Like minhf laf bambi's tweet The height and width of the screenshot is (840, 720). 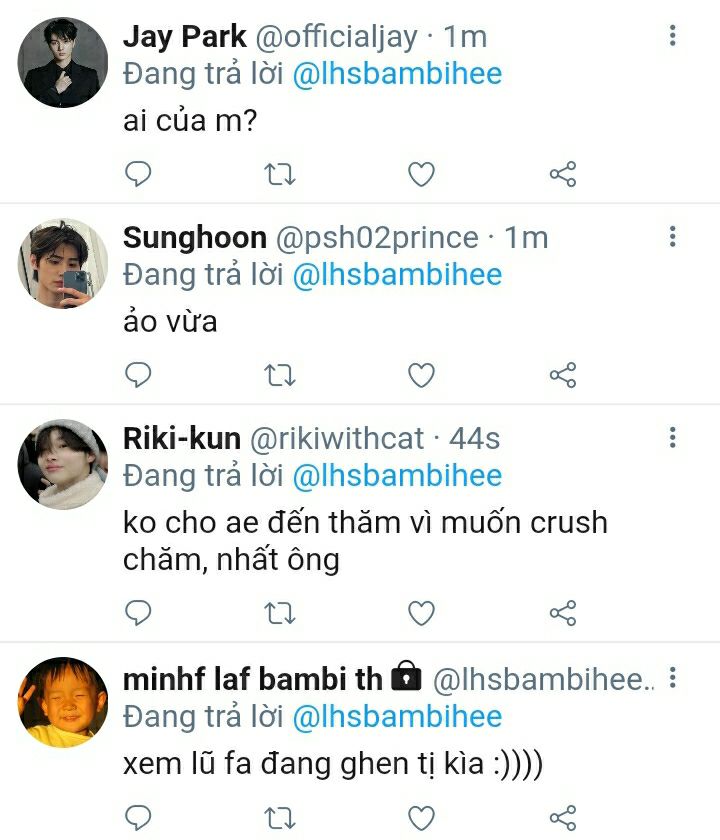point(422,815)
